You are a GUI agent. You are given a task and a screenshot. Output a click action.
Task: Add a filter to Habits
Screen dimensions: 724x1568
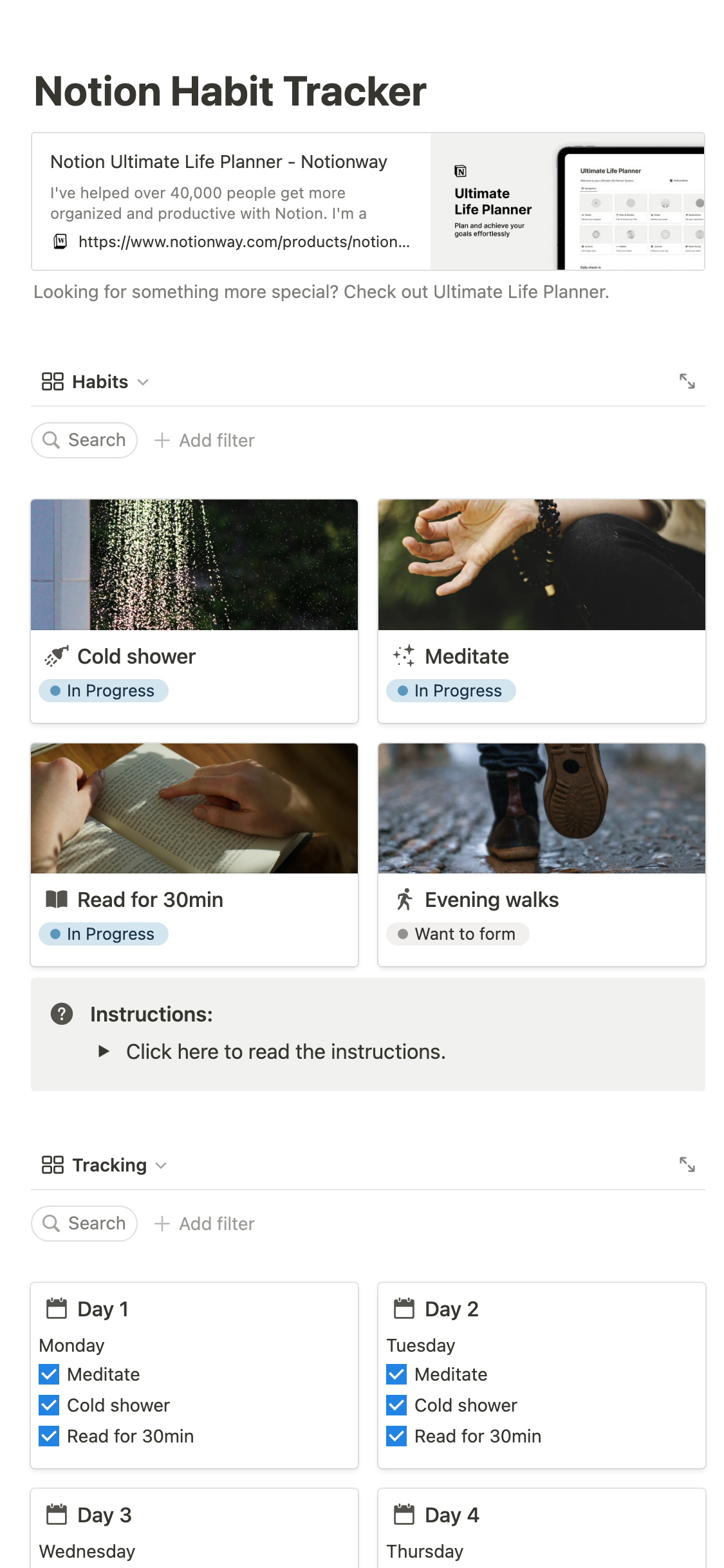[x=205, y=440]
